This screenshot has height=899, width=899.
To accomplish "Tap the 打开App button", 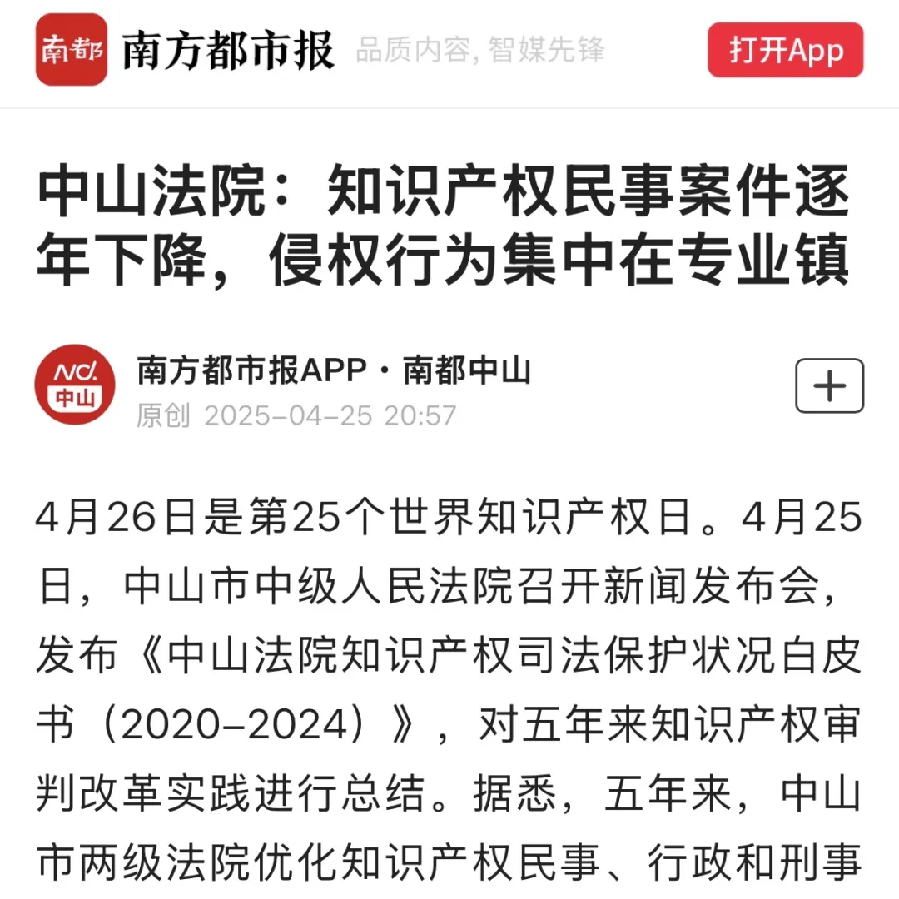I will [x=785, y=51].
